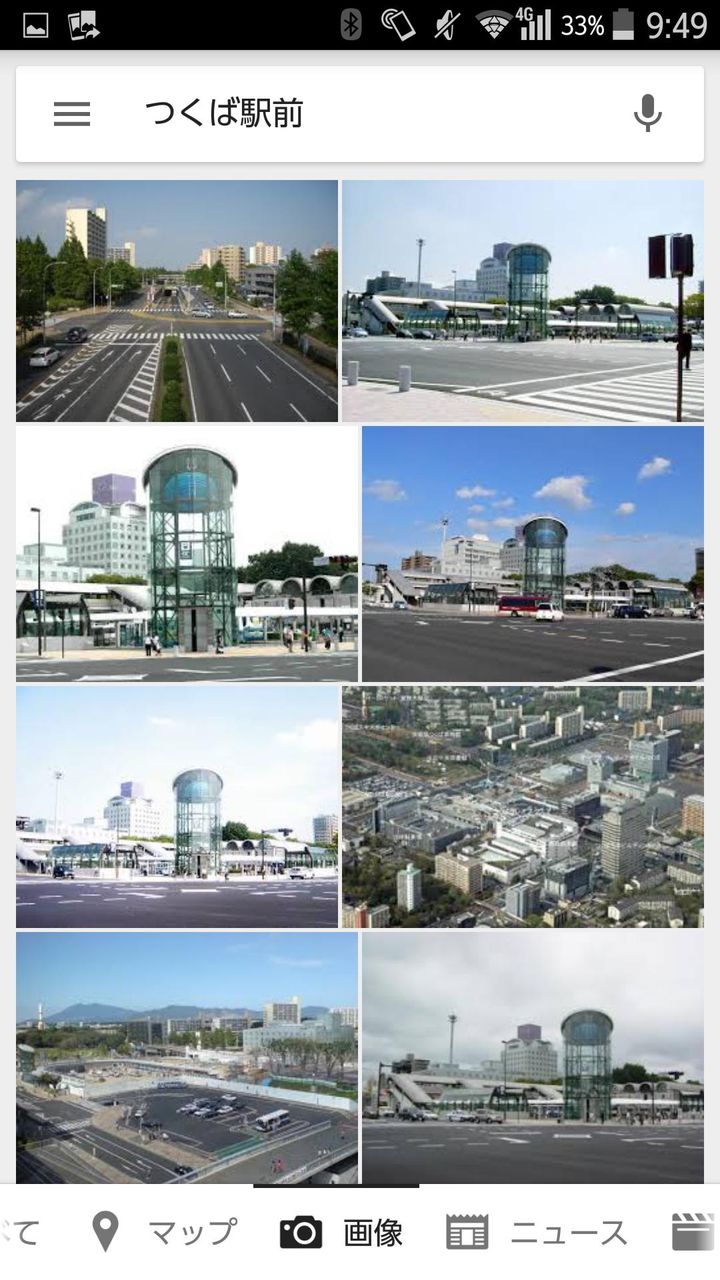Open the wide road intersection photo
The image size is (720, 1280).
(177, 301)
